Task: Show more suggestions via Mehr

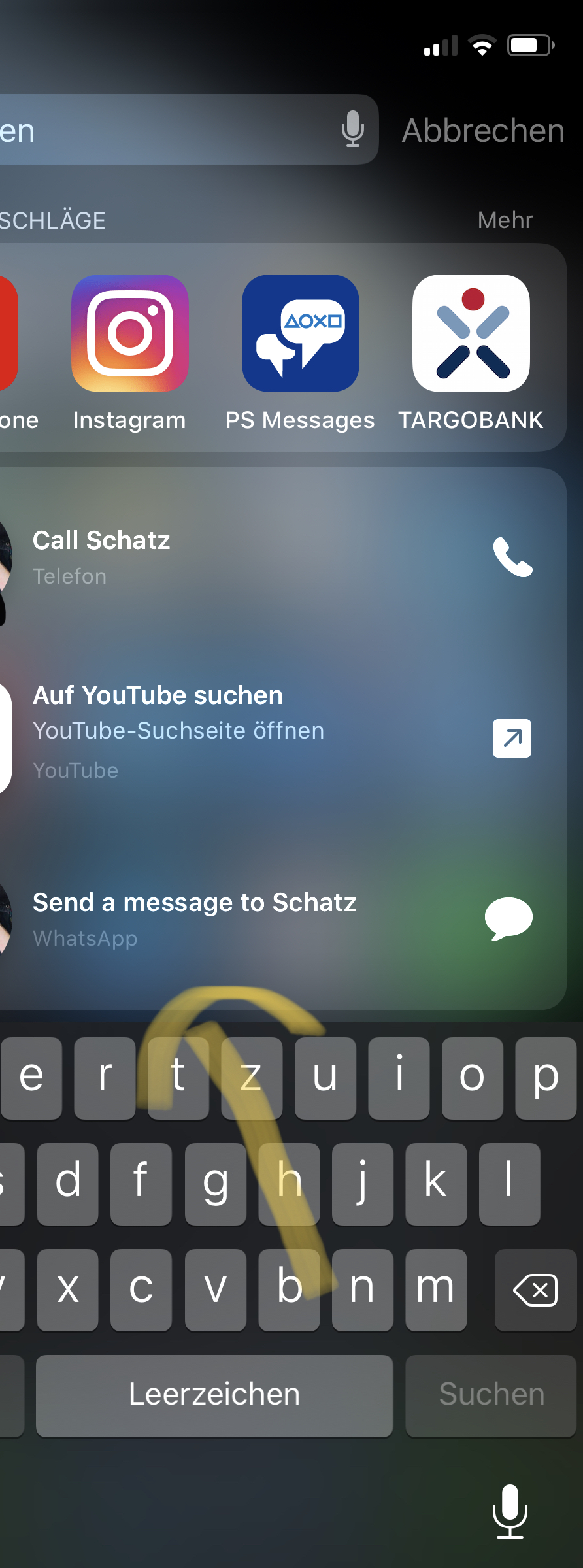Action: tap(505, 220)
